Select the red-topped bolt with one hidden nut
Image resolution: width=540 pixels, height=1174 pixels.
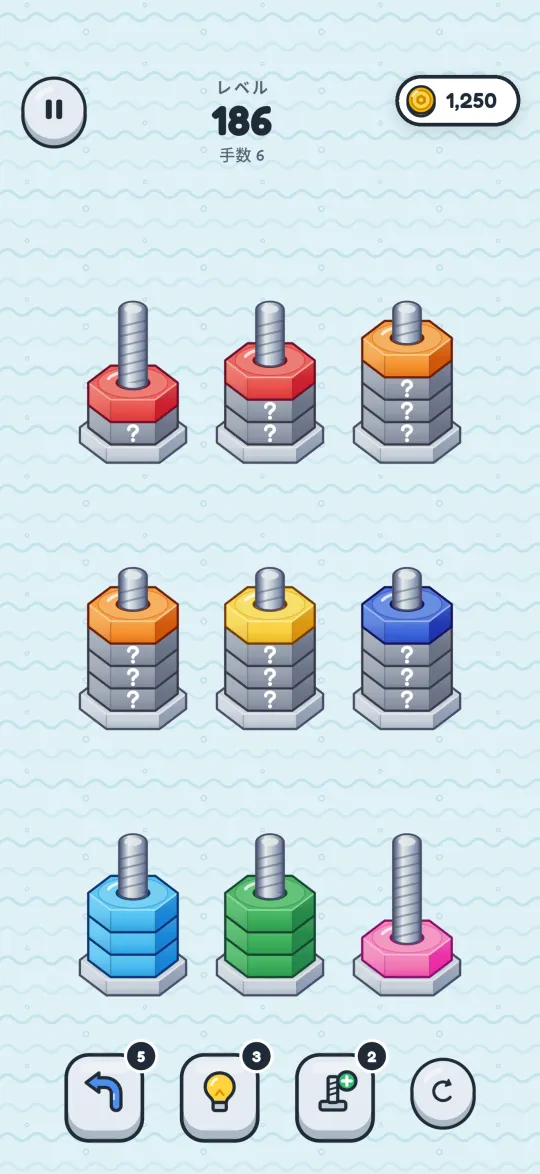tap(133, 383)
